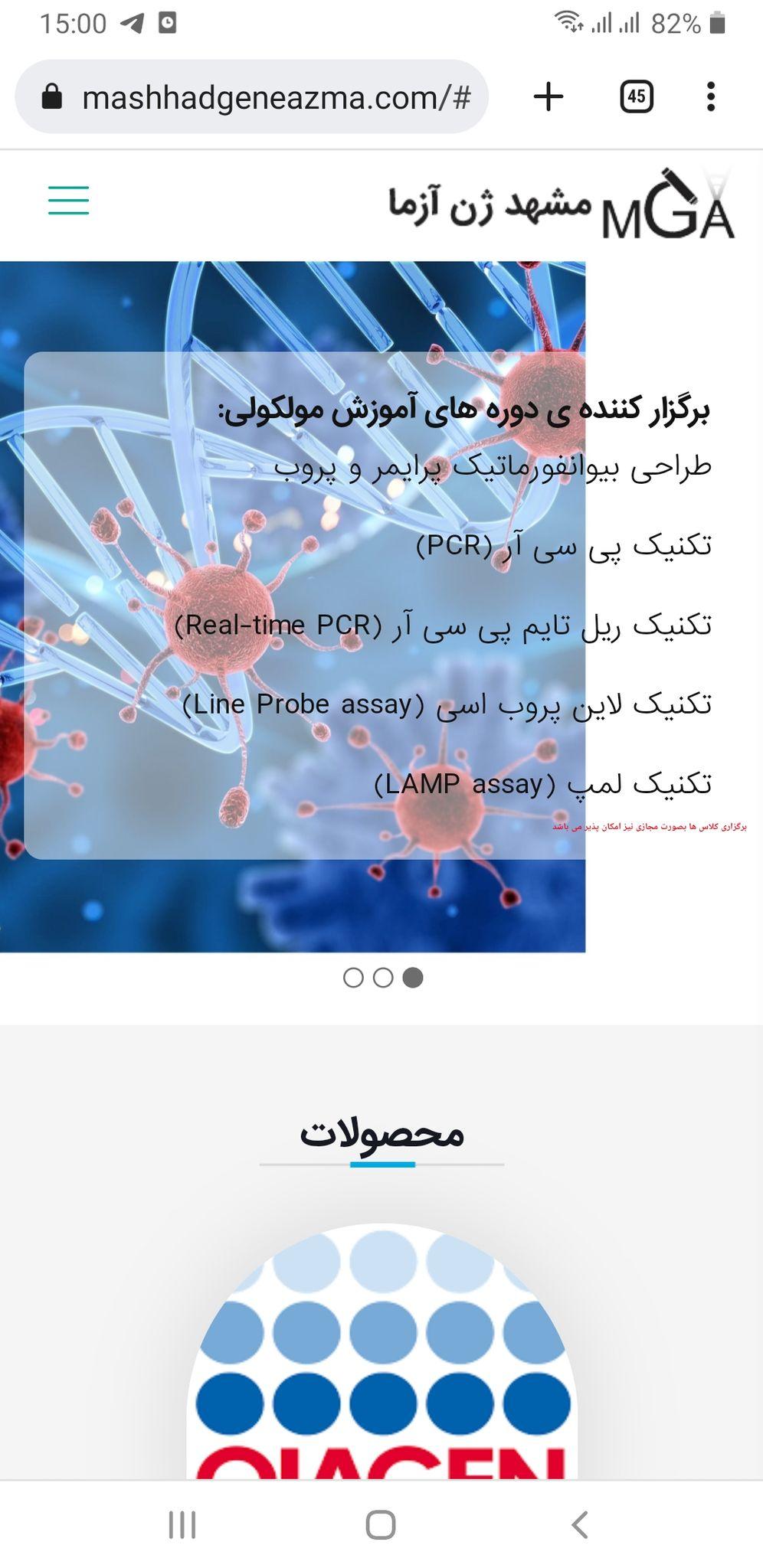
Task: Select the second carousel slide dot
Action: coord(383,978)
